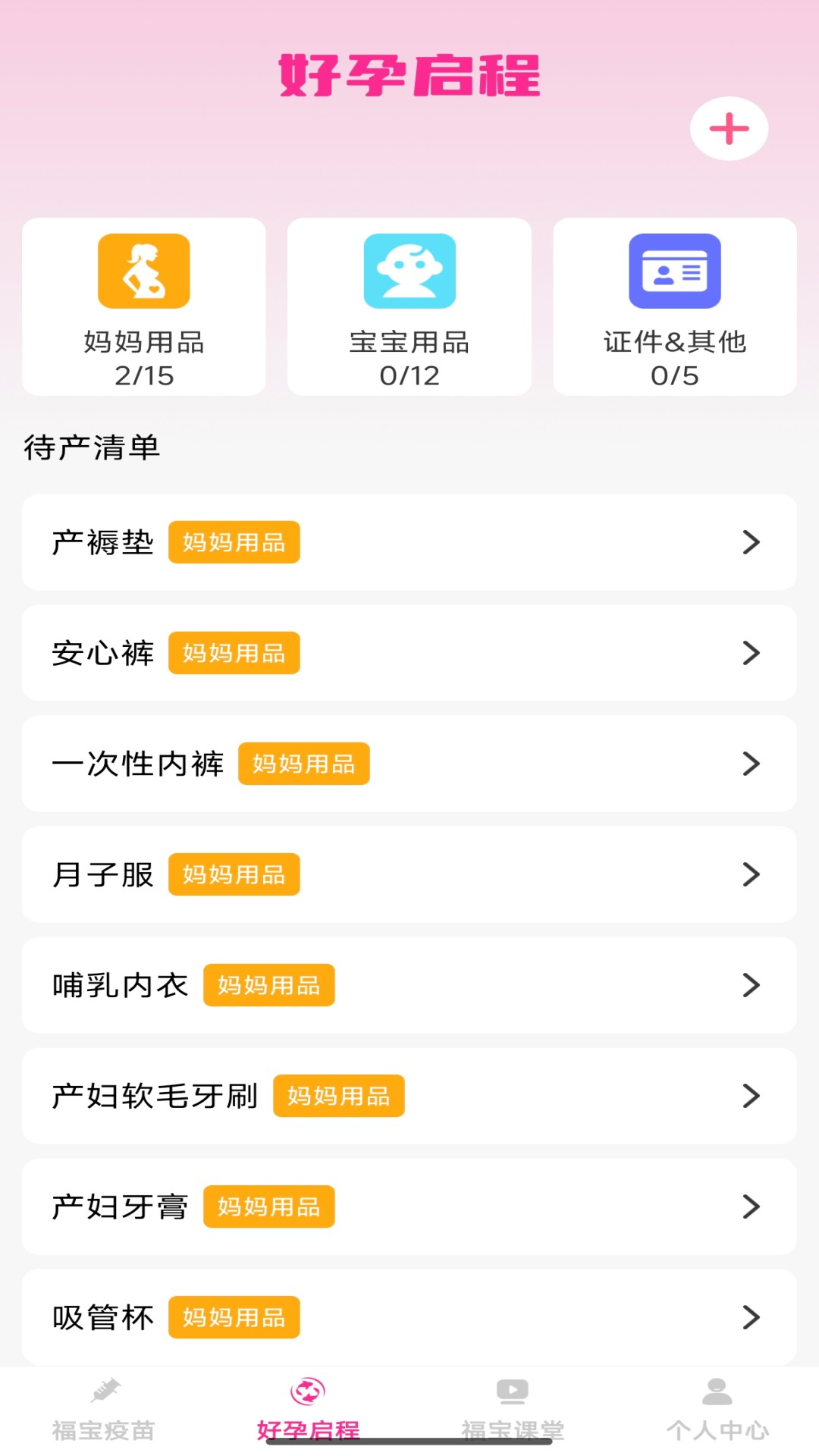Open the 宝宝用品 category card
Viewport: 819px width, 1456px height.
click(409, 307)
